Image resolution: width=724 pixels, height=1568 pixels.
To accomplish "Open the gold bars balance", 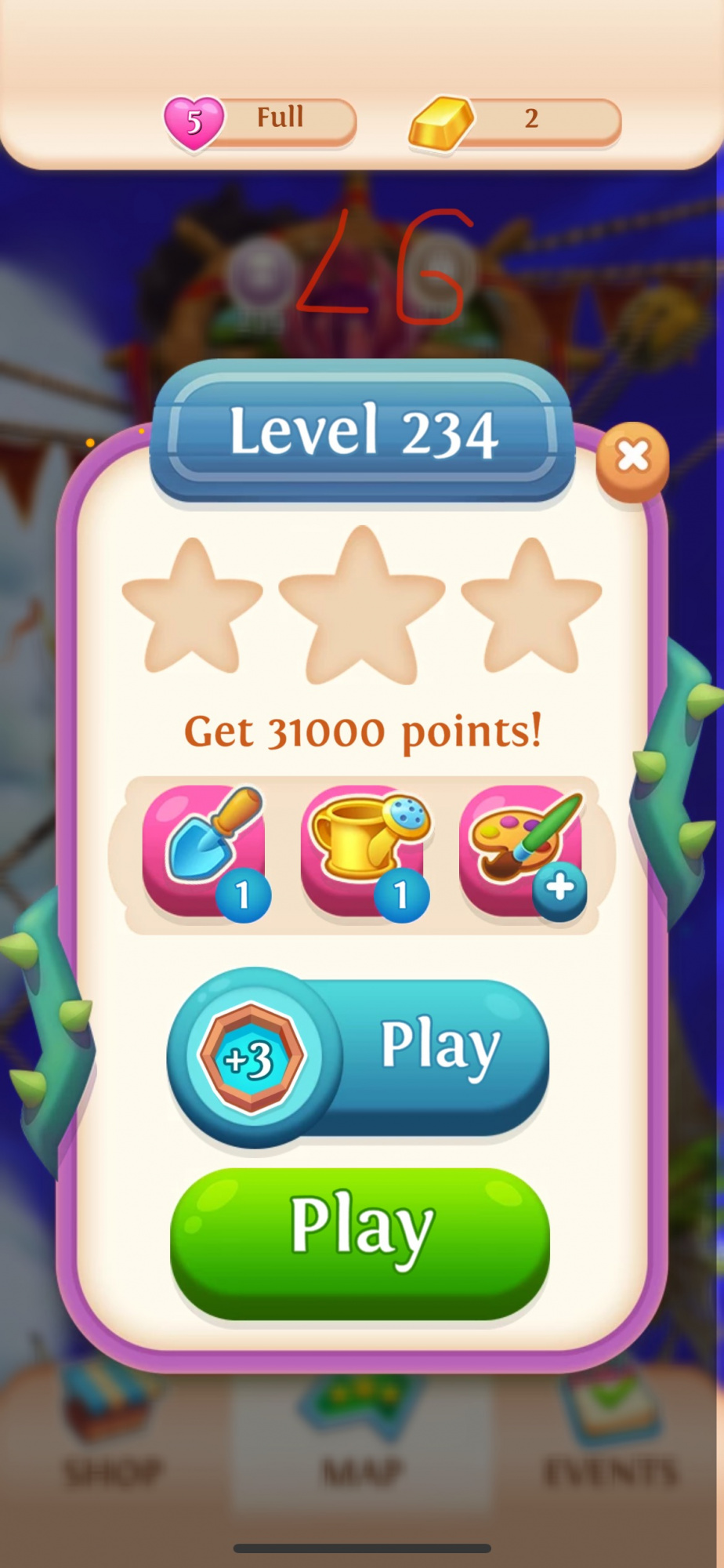I will 516,120.
